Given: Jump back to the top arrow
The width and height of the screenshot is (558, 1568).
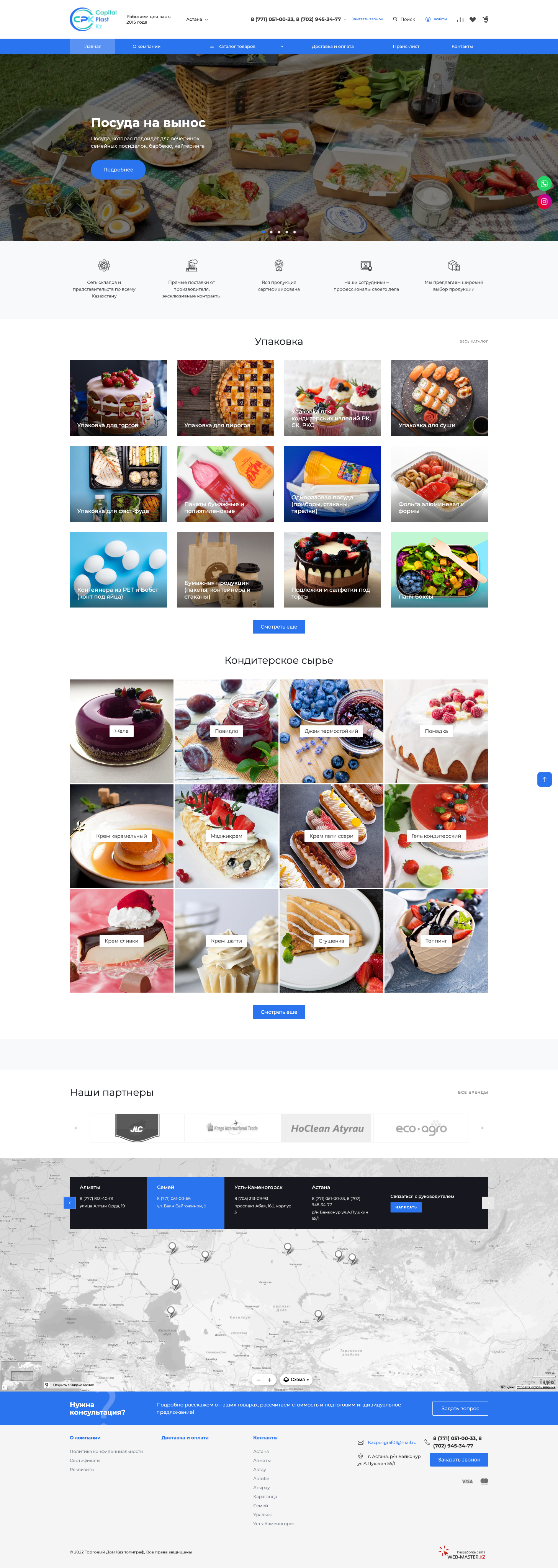Looking at the screenshot, I should click(544, 779).
